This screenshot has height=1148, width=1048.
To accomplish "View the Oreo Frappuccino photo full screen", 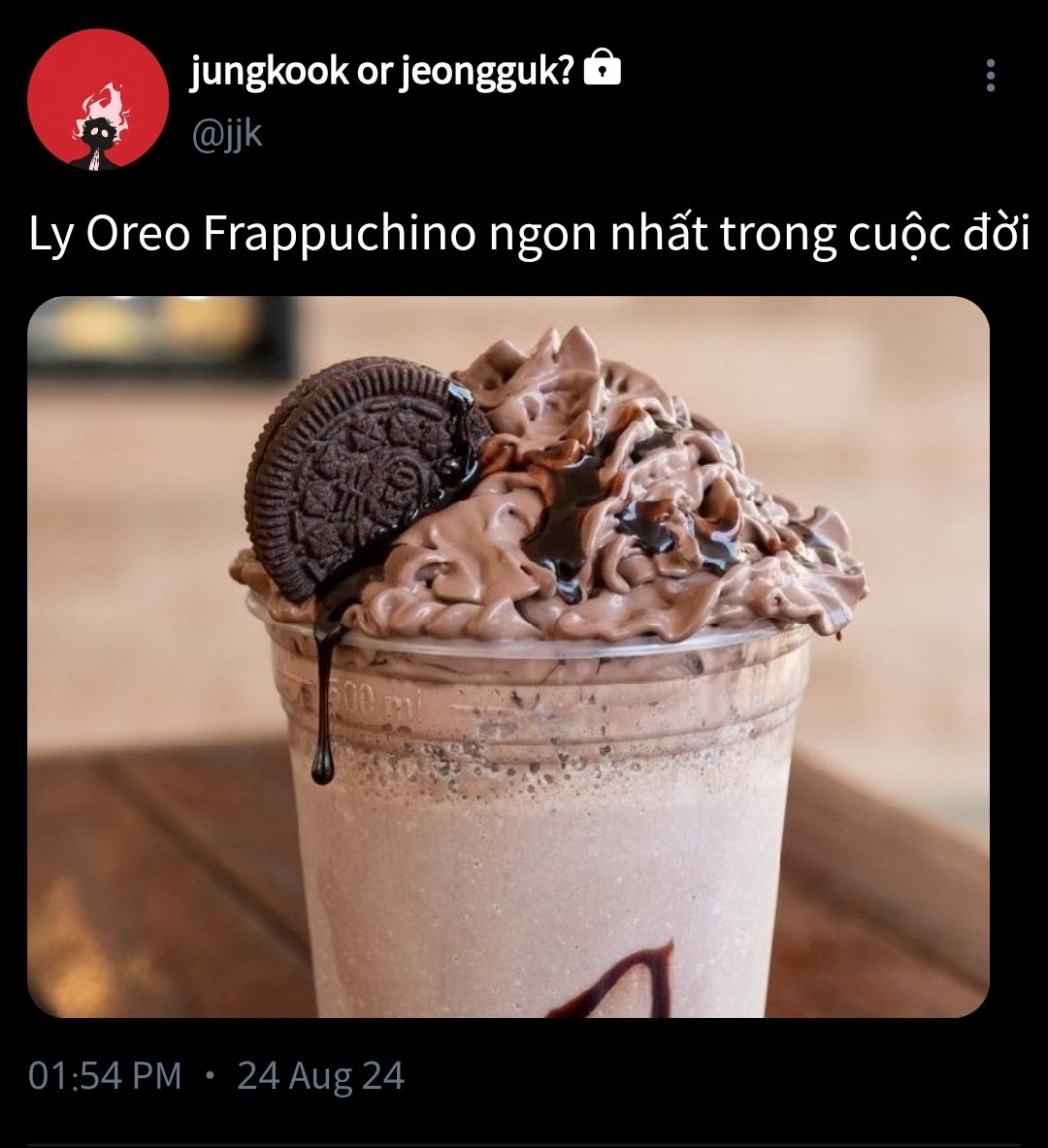I will (508, 657).
